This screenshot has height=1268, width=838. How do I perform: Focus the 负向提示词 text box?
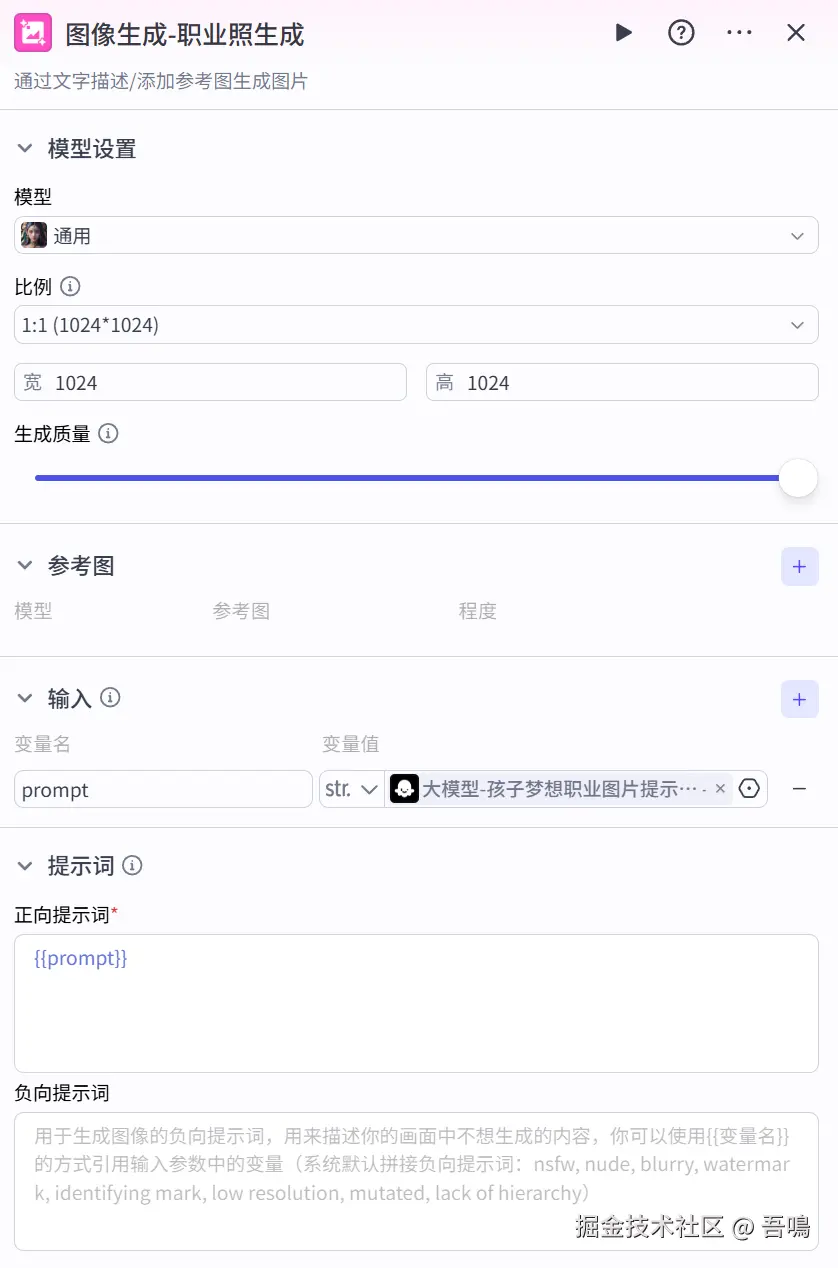tap(416, 1180)
